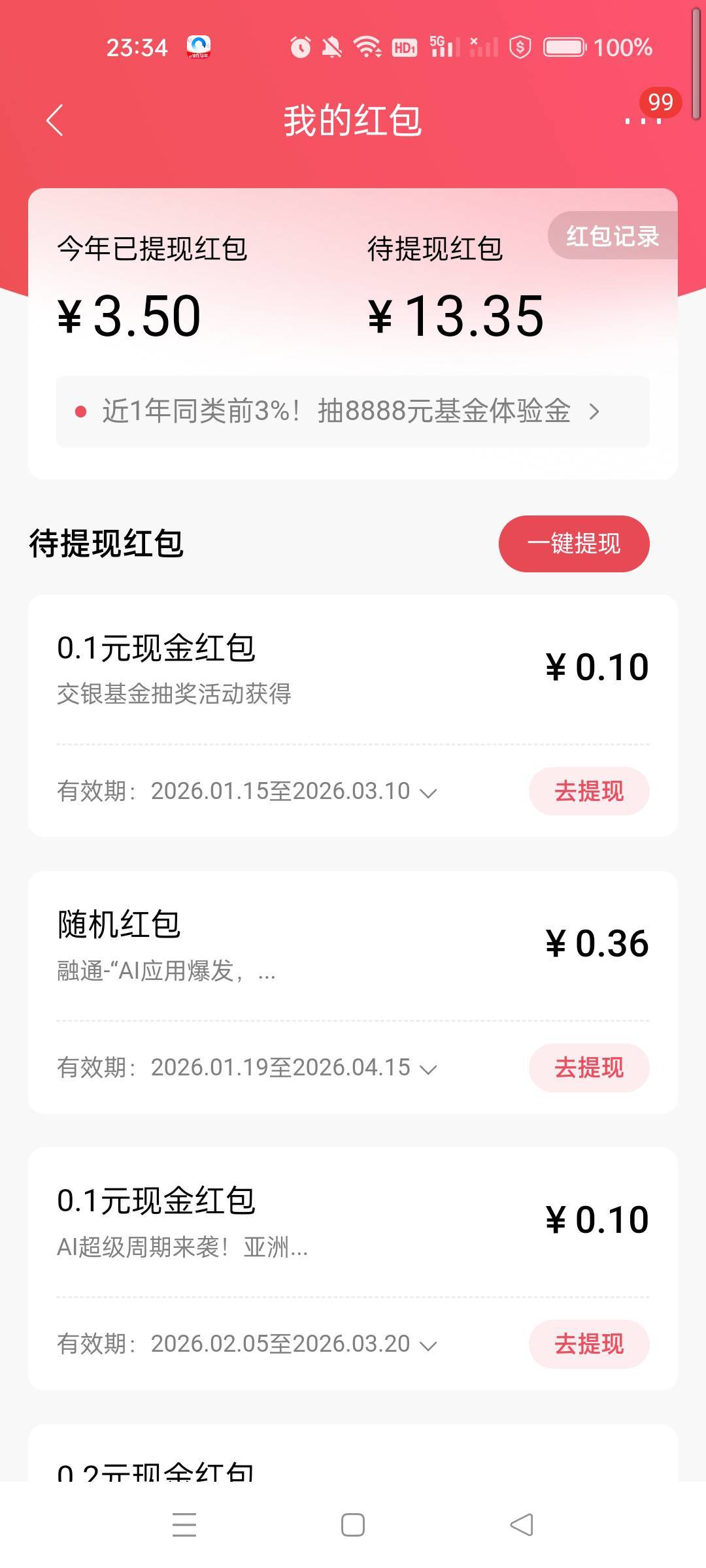The height and width of the screenshot is (1568, 706).
Task: Tap the system home button
Action: tap(352, 1525)
